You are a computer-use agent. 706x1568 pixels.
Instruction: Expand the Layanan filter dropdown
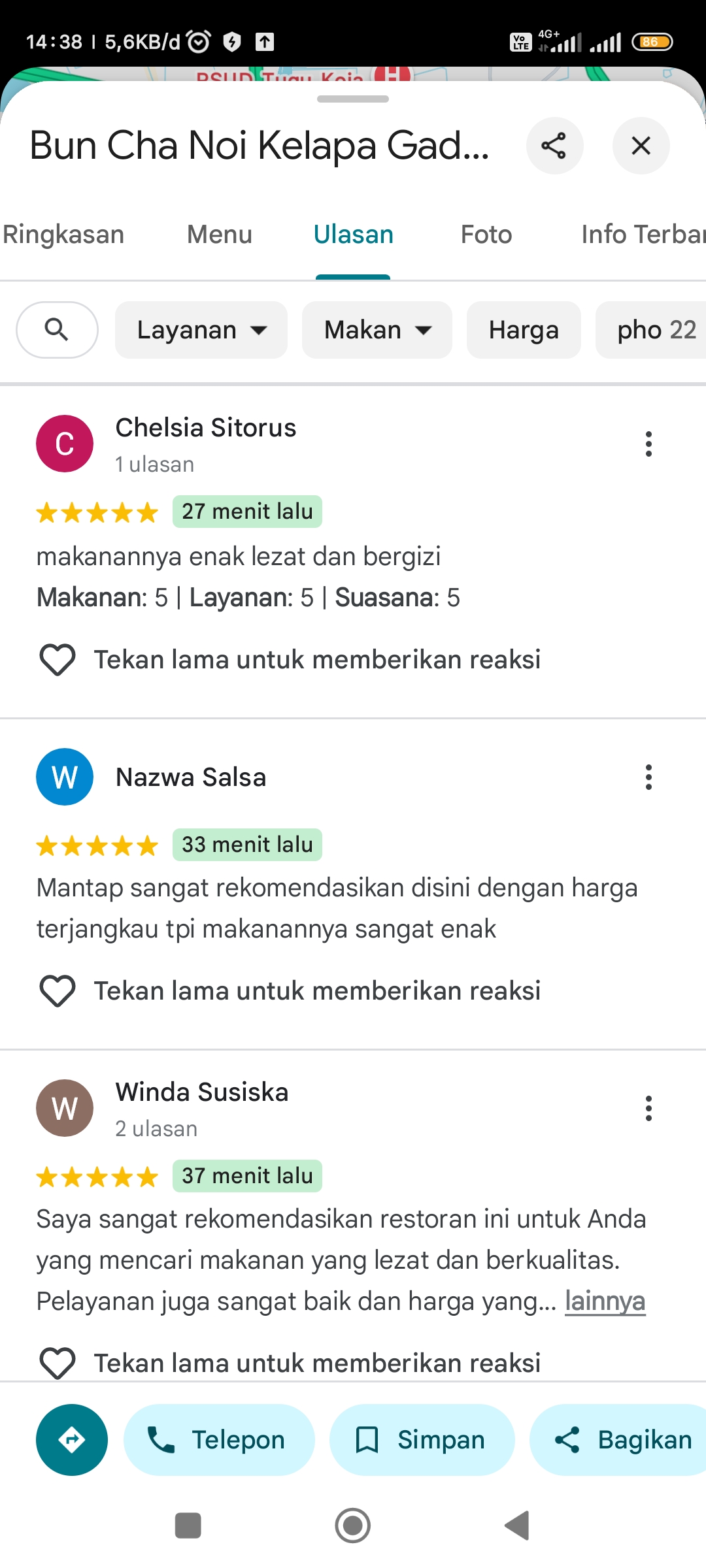click(201, 330)
